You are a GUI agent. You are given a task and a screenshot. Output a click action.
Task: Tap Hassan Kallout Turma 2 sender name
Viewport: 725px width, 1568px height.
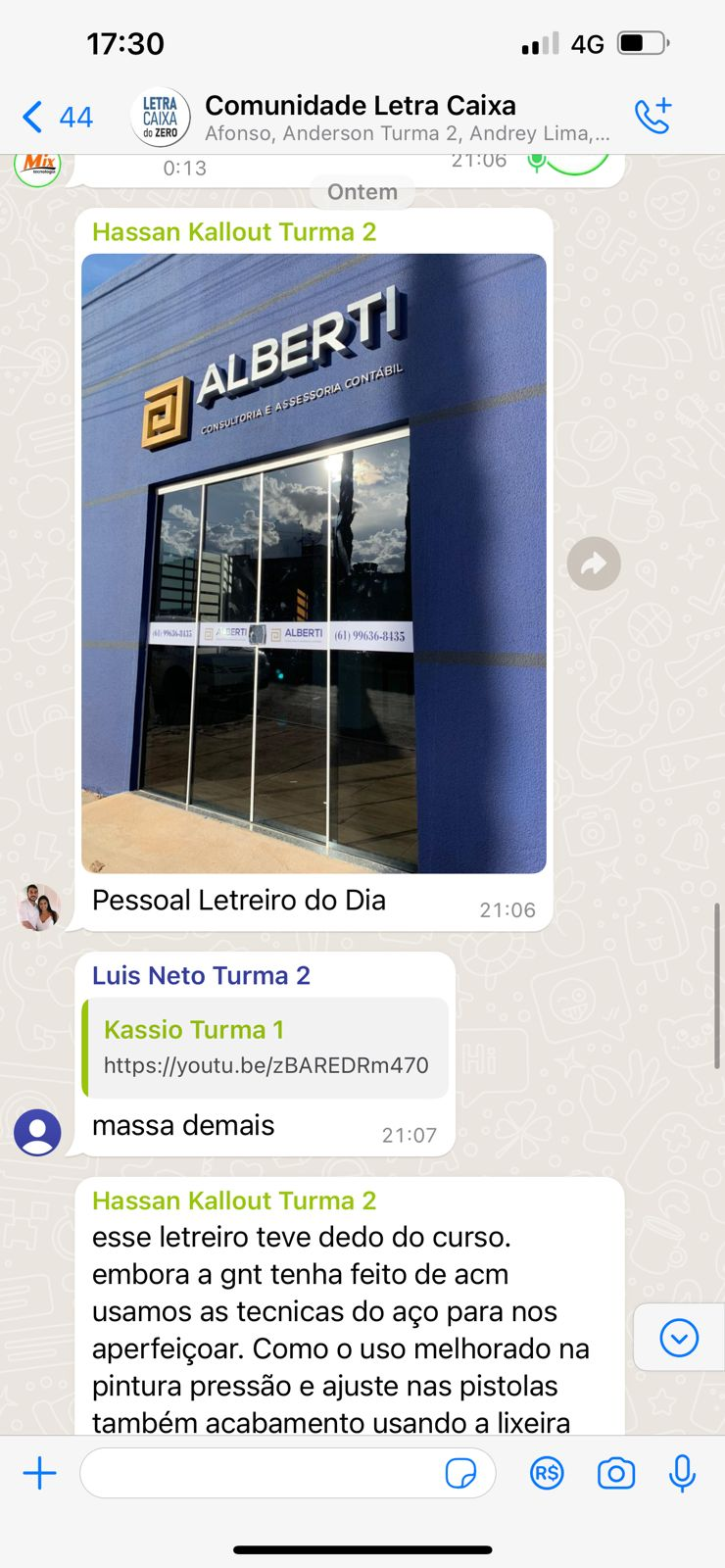[235, 231]
